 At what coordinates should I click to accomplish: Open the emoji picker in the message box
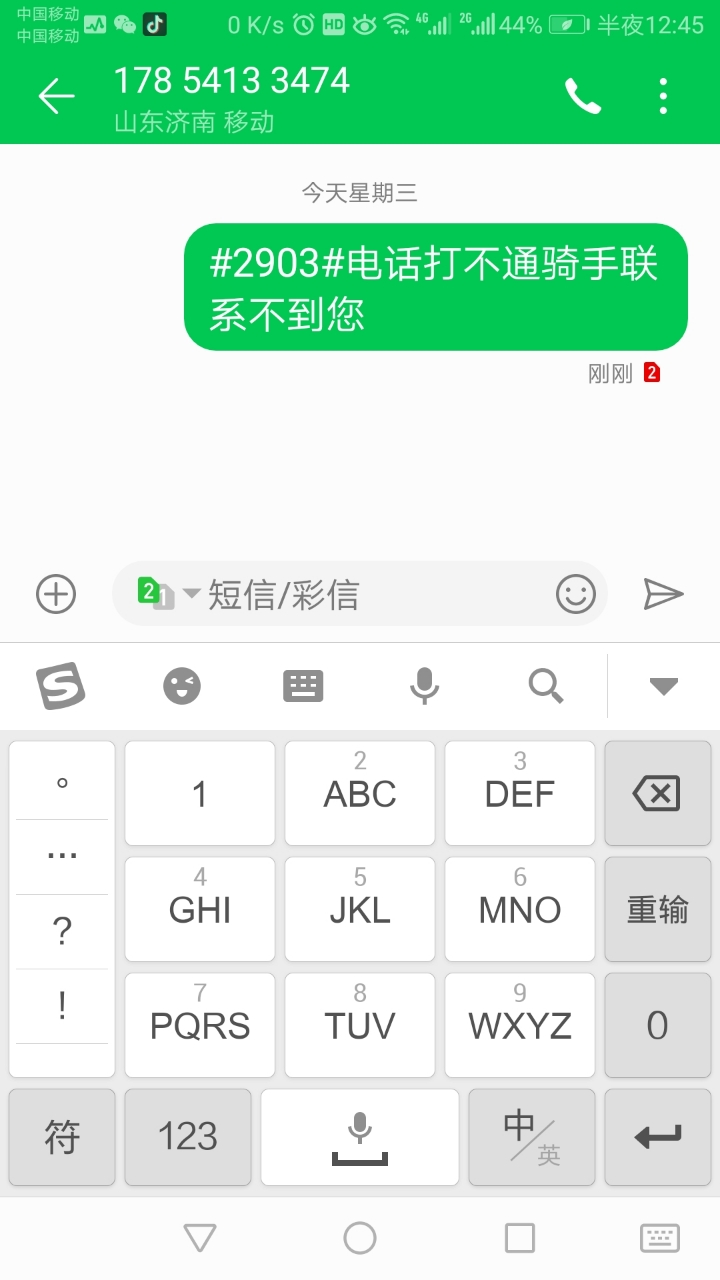coord(576,594)
